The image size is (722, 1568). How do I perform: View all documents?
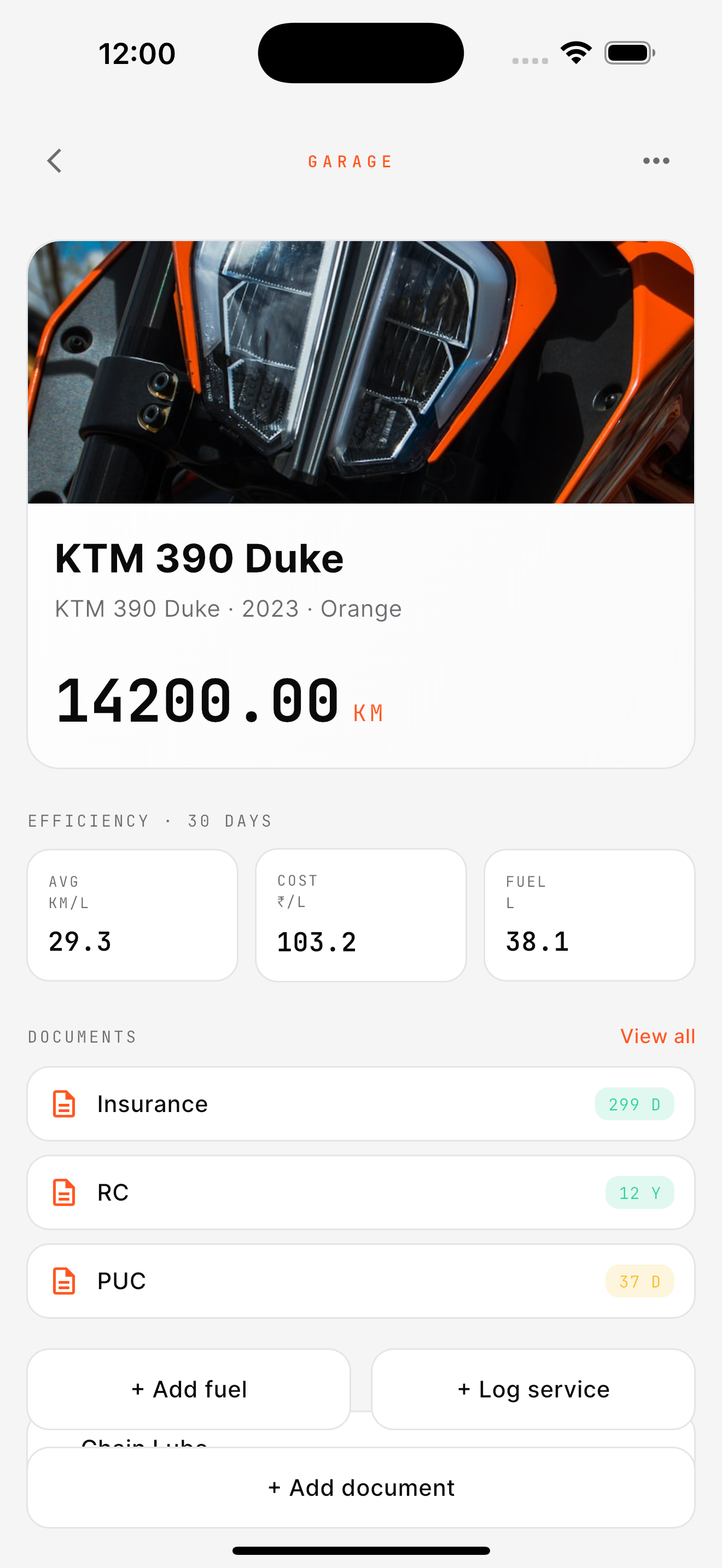click(x=657, y=1036)
